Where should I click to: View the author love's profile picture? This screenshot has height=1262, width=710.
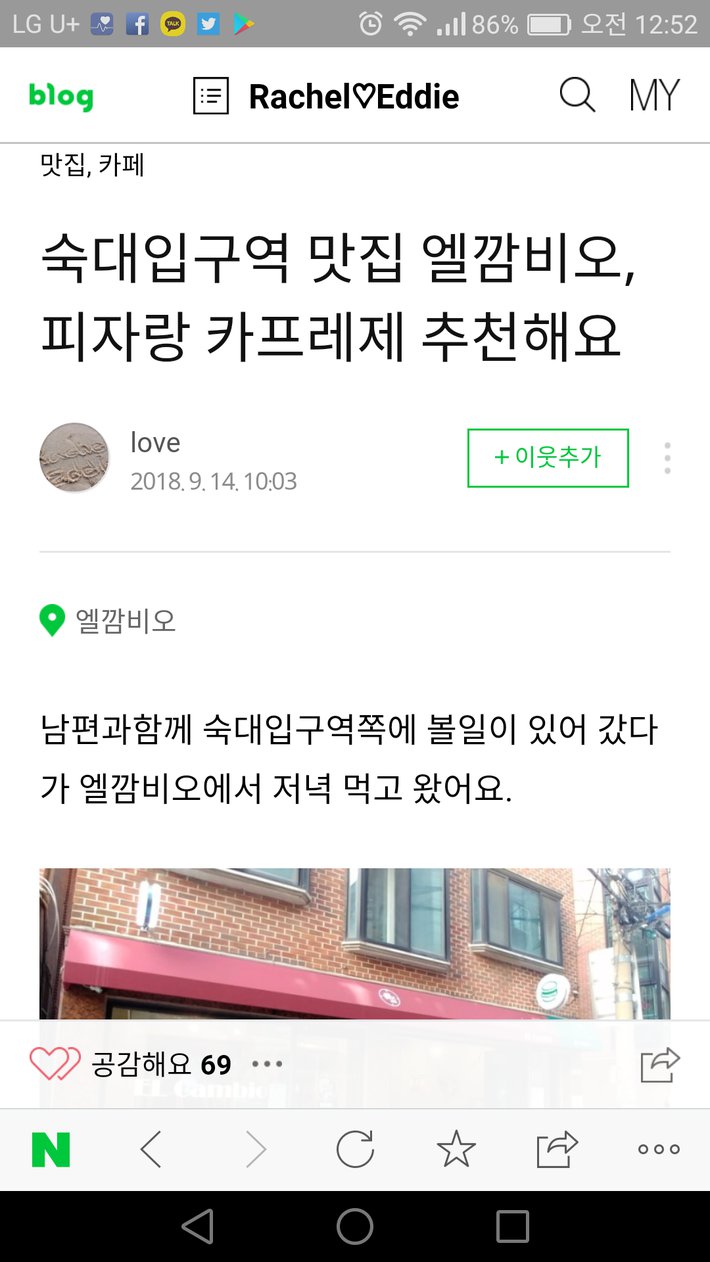(x=74, y=458)
